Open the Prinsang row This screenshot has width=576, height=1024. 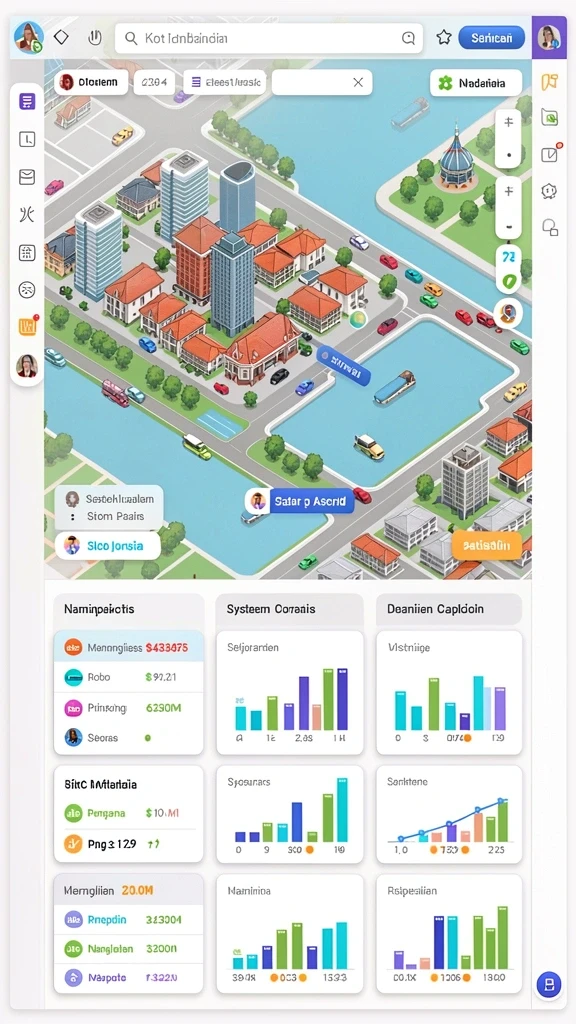(x=129, y=707)
